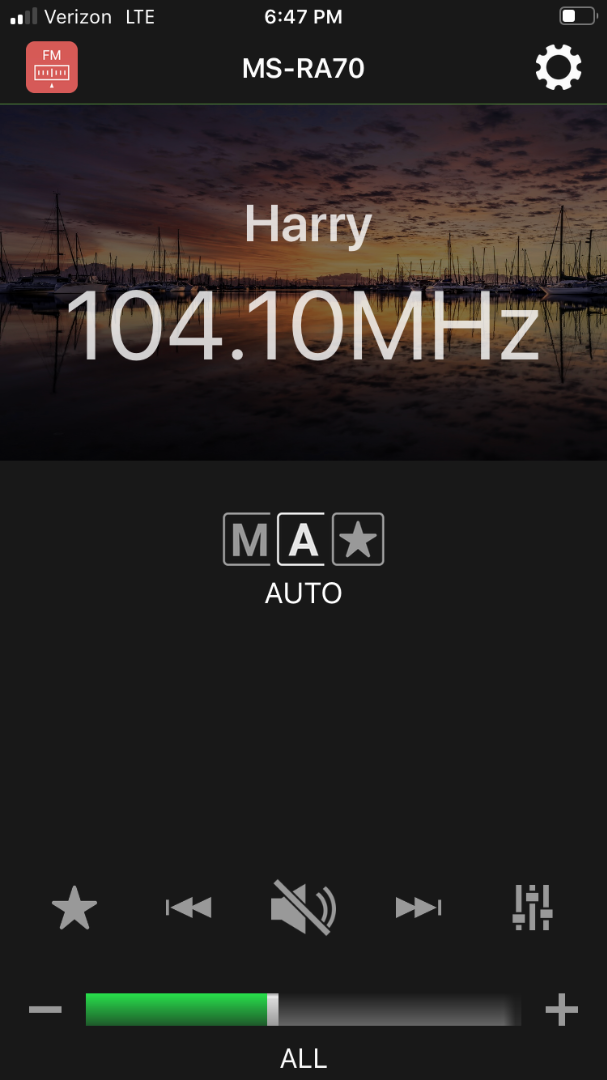607x1080 pixels.
Task: Switch to manual tuning mode M
Action: (248, 540)
